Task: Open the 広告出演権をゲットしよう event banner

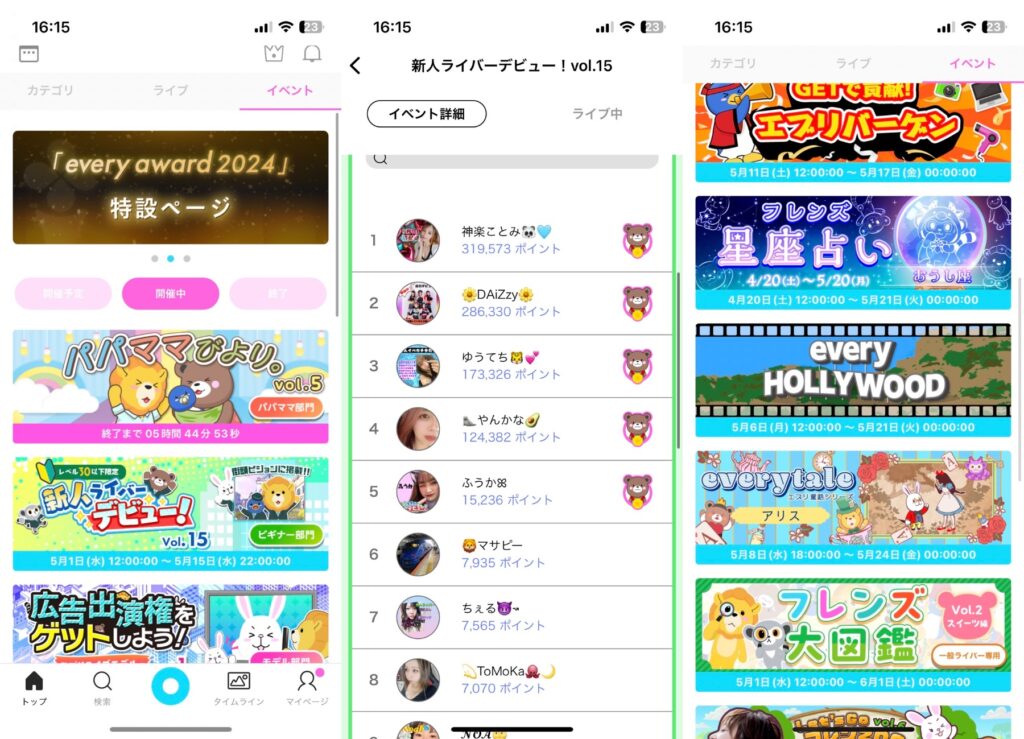Action: coord(170,625)
